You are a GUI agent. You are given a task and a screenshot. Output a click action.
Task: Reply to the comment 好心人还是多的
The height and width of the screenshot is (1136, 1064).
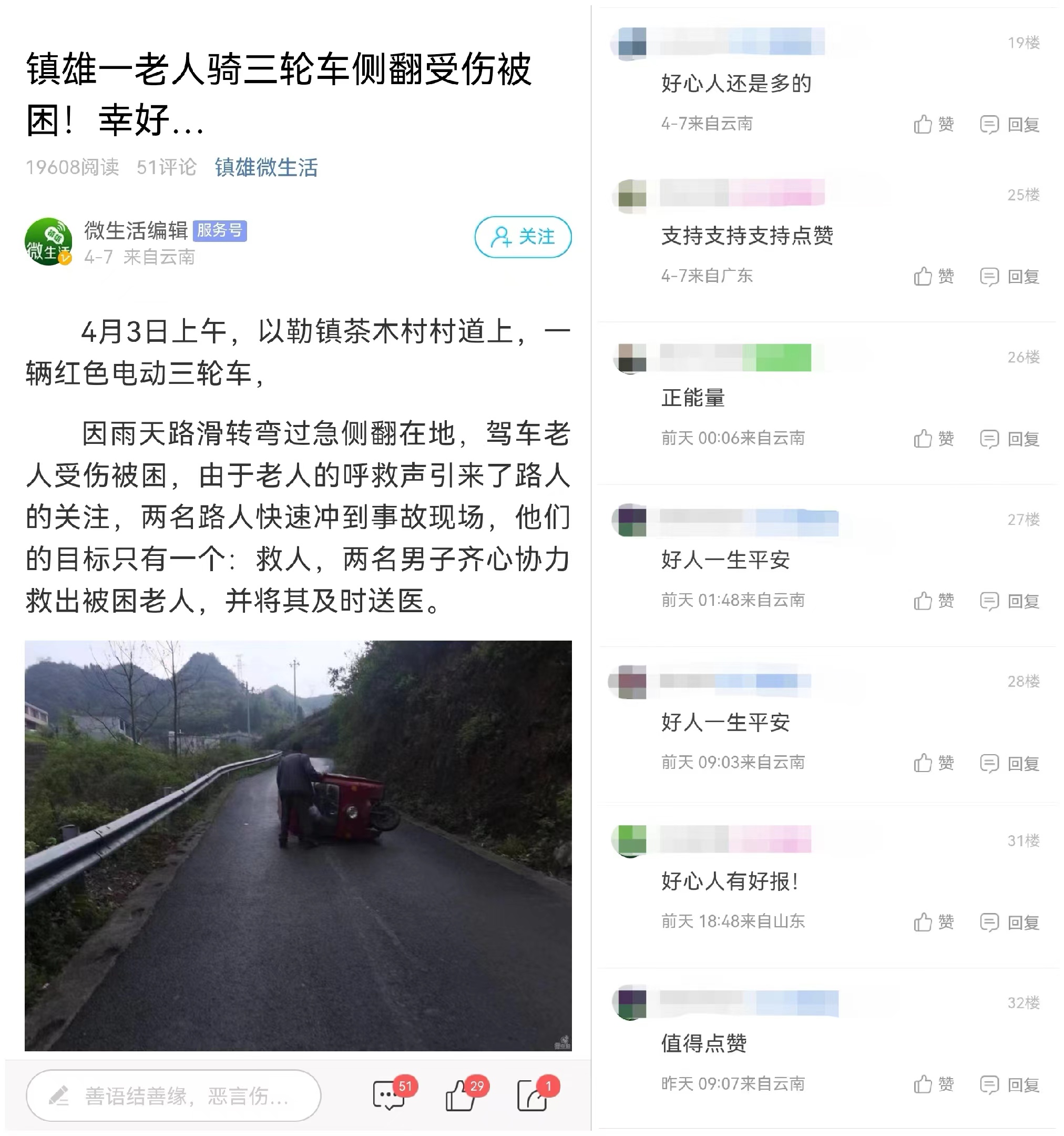click(x=1009, y=124)
